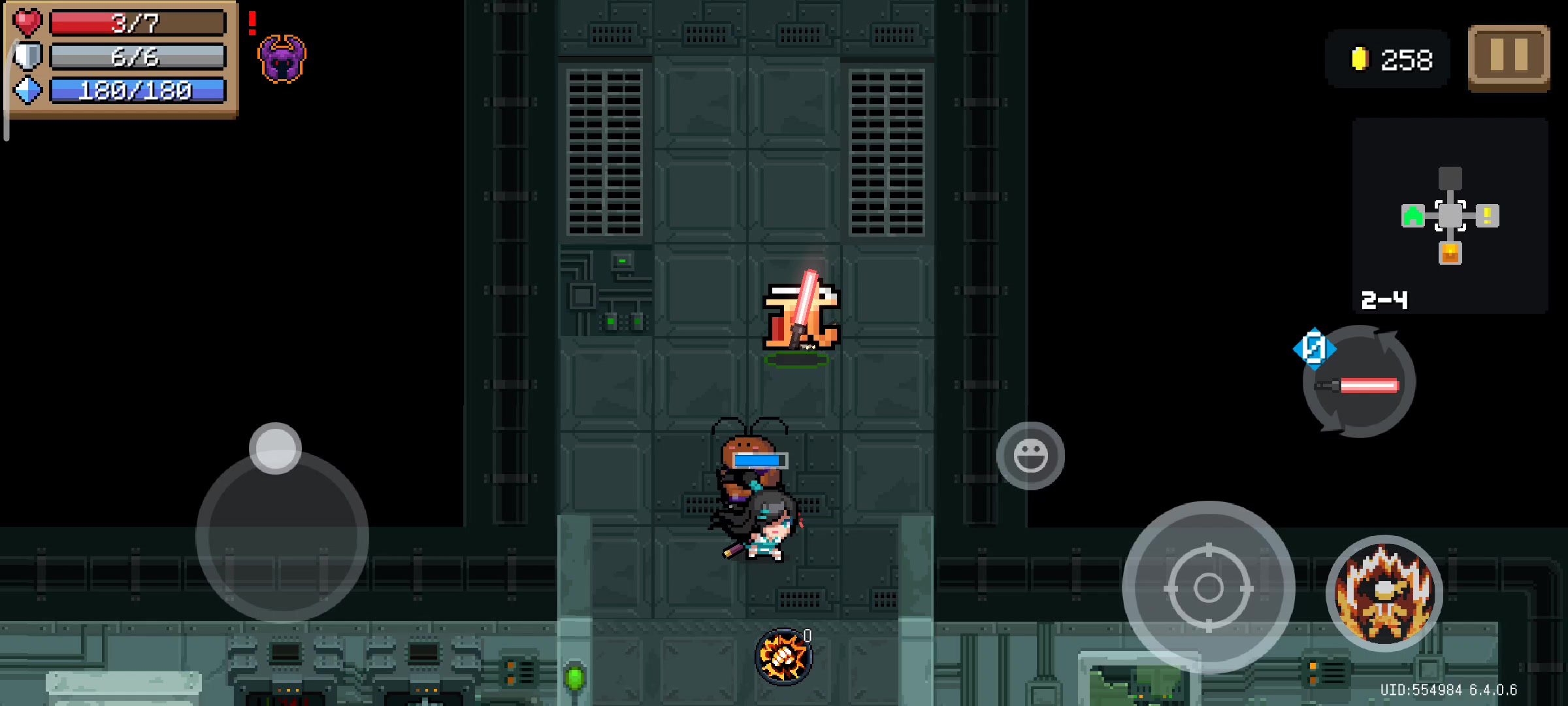Screen dimensions: 1568x706
Task: Open the dungeon minimap
Action: [x=1450, y=216]
